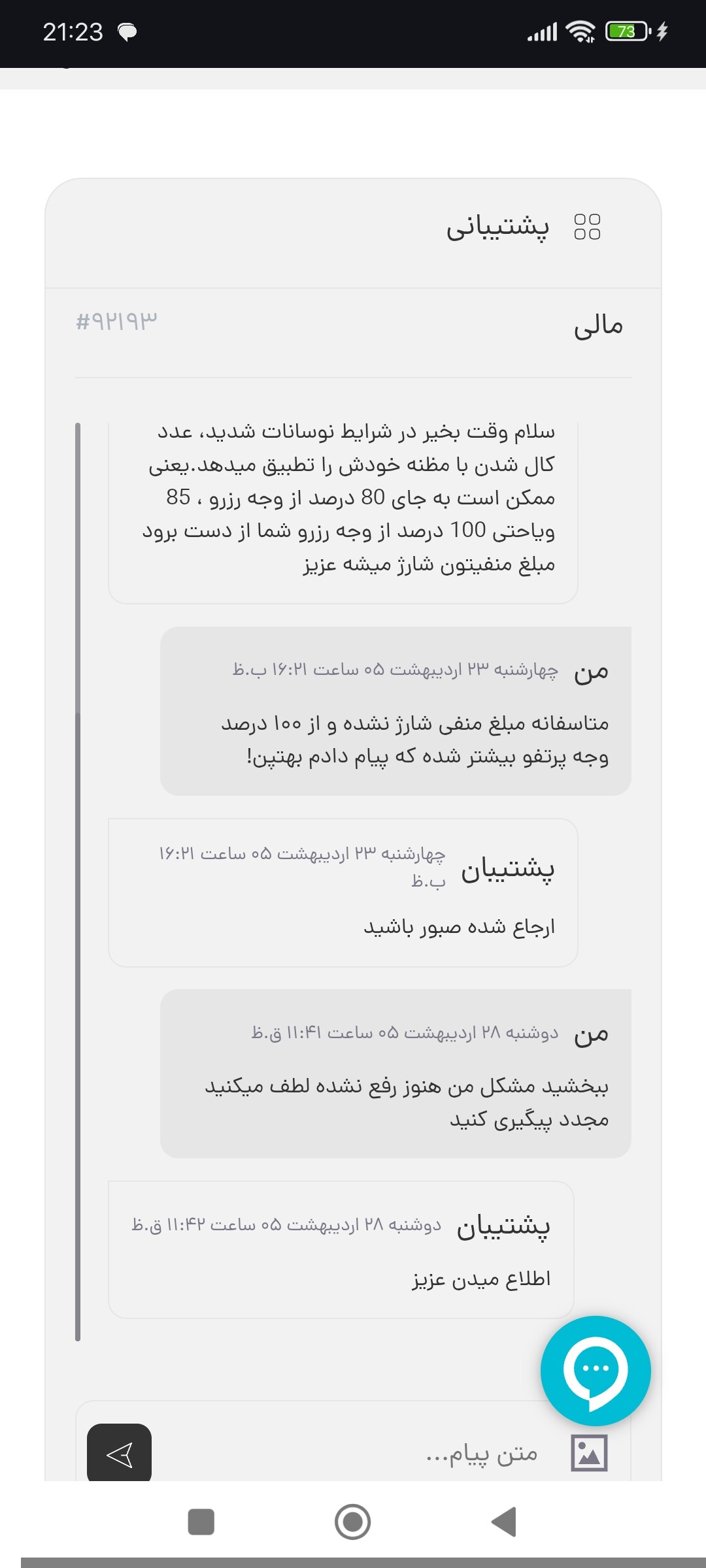
Task: Go back with the system back button
Action: point(504,1522)
